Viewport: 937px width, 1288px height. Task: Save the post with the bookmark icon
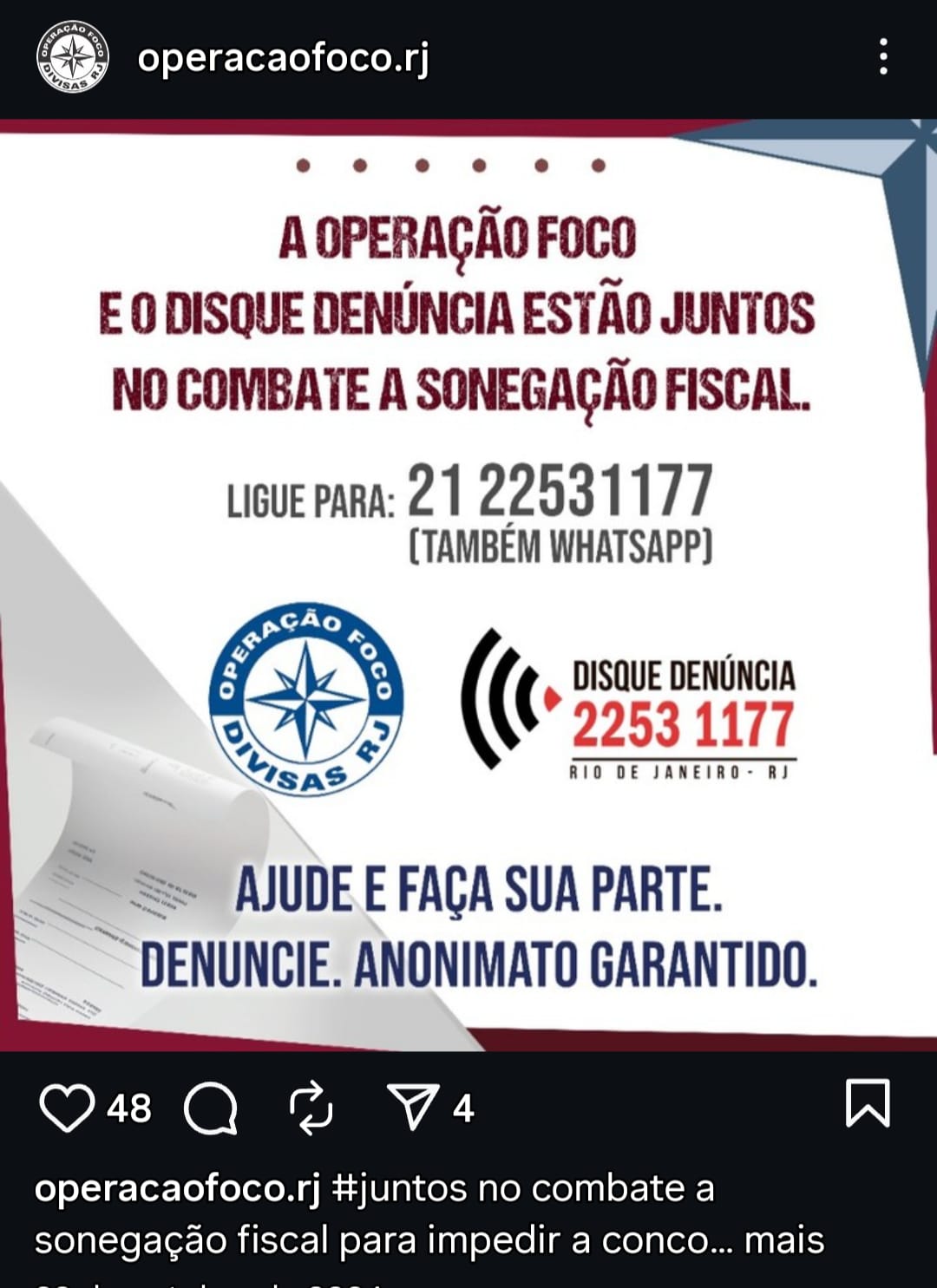pyautogui.click(x=868, y=1103)
